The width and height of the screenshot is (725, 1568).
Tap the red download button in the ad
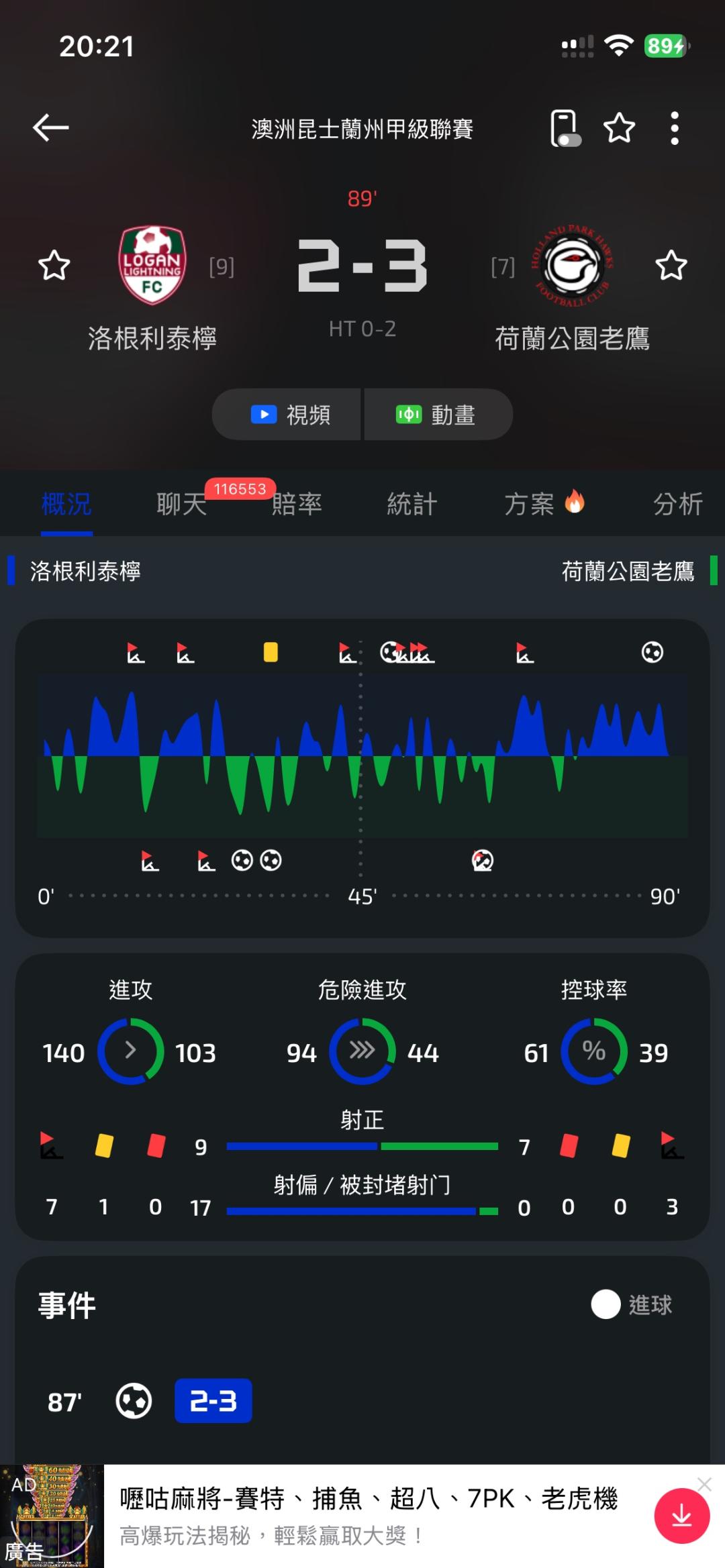coord(681,1516)
